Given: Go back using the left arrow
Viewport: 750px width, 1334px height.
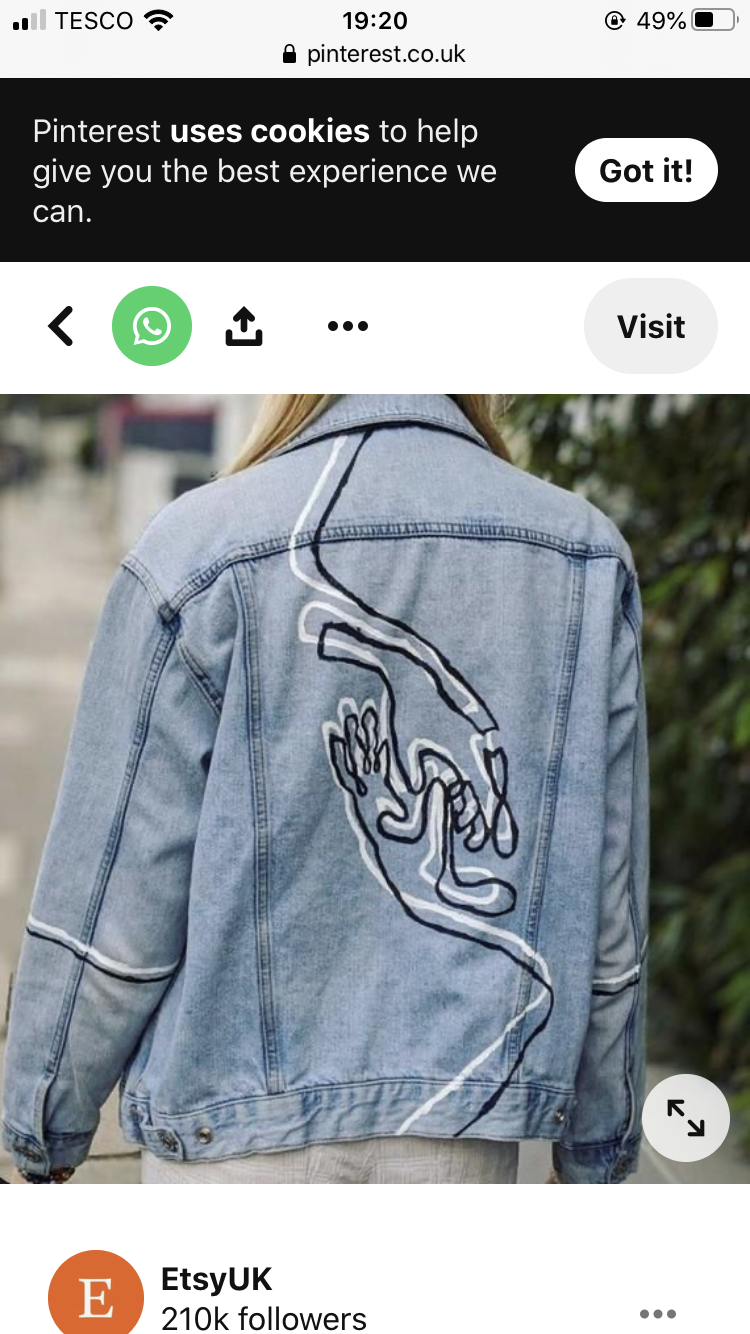Looking at the screenshot, I should [62, 326].
